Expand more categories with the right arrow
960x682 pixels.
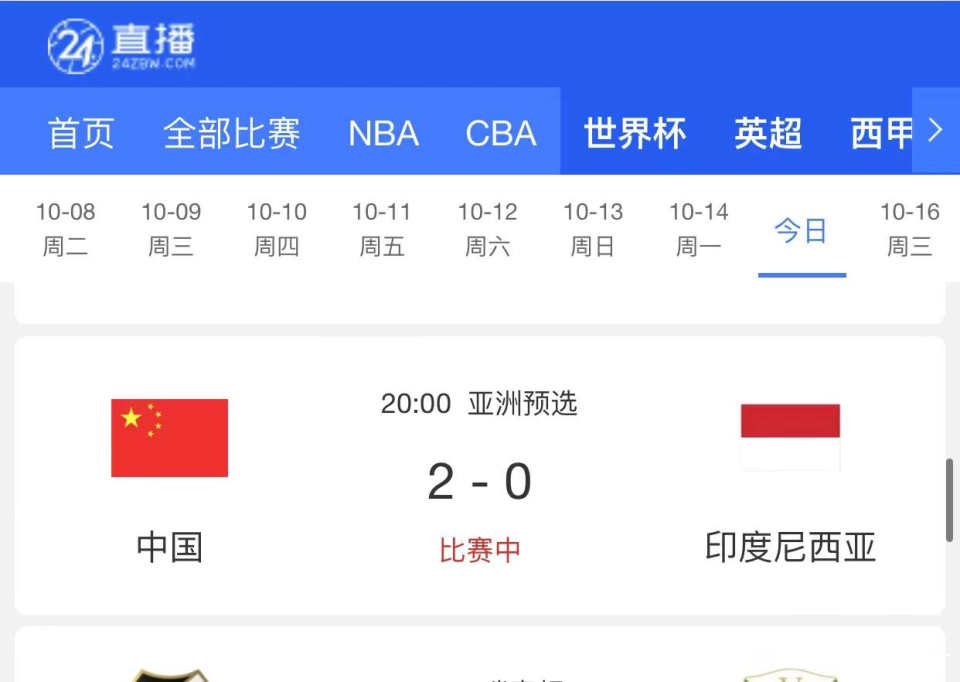click(x=936, y=130)
